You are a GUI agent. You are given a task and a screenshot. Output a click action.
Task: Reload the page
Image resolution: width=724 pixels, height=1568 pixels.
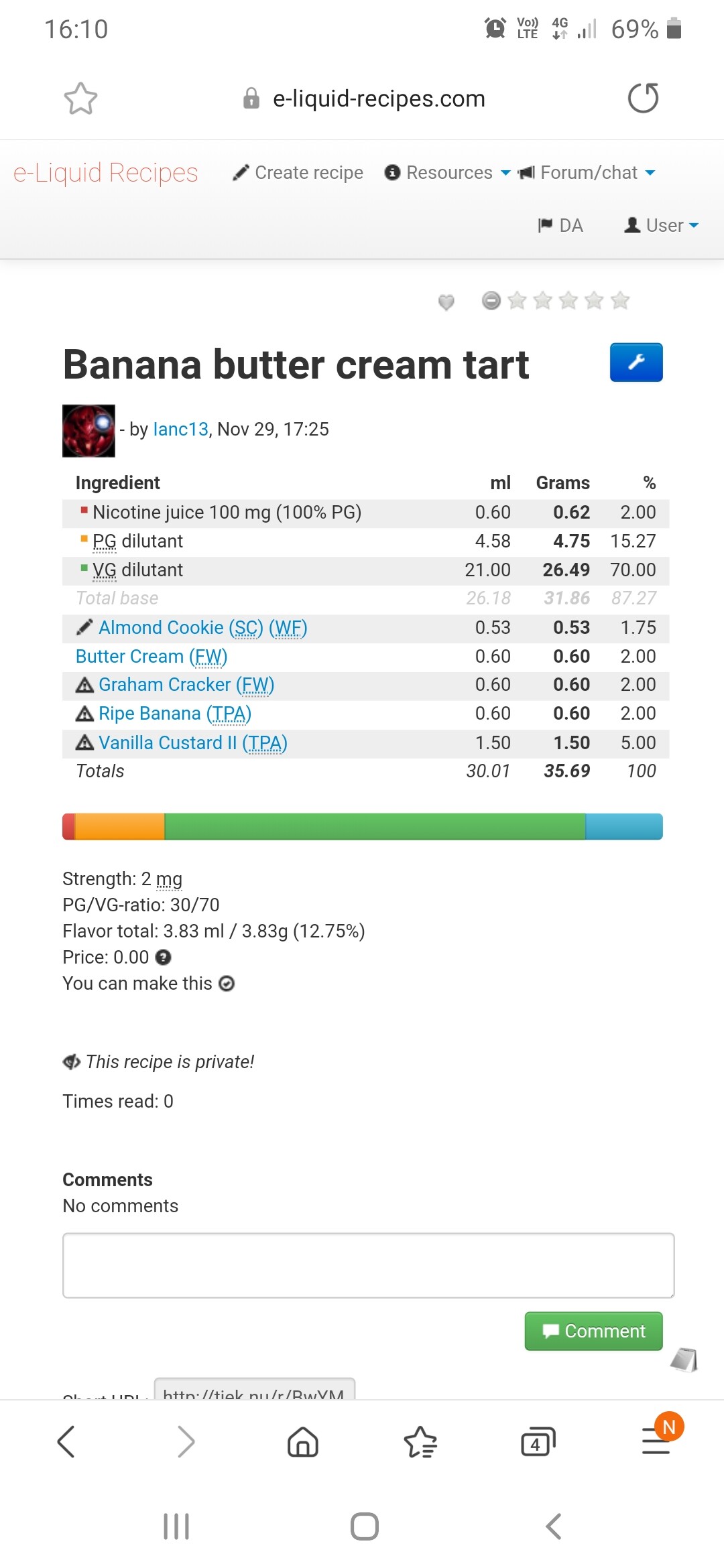click(644, 98)
